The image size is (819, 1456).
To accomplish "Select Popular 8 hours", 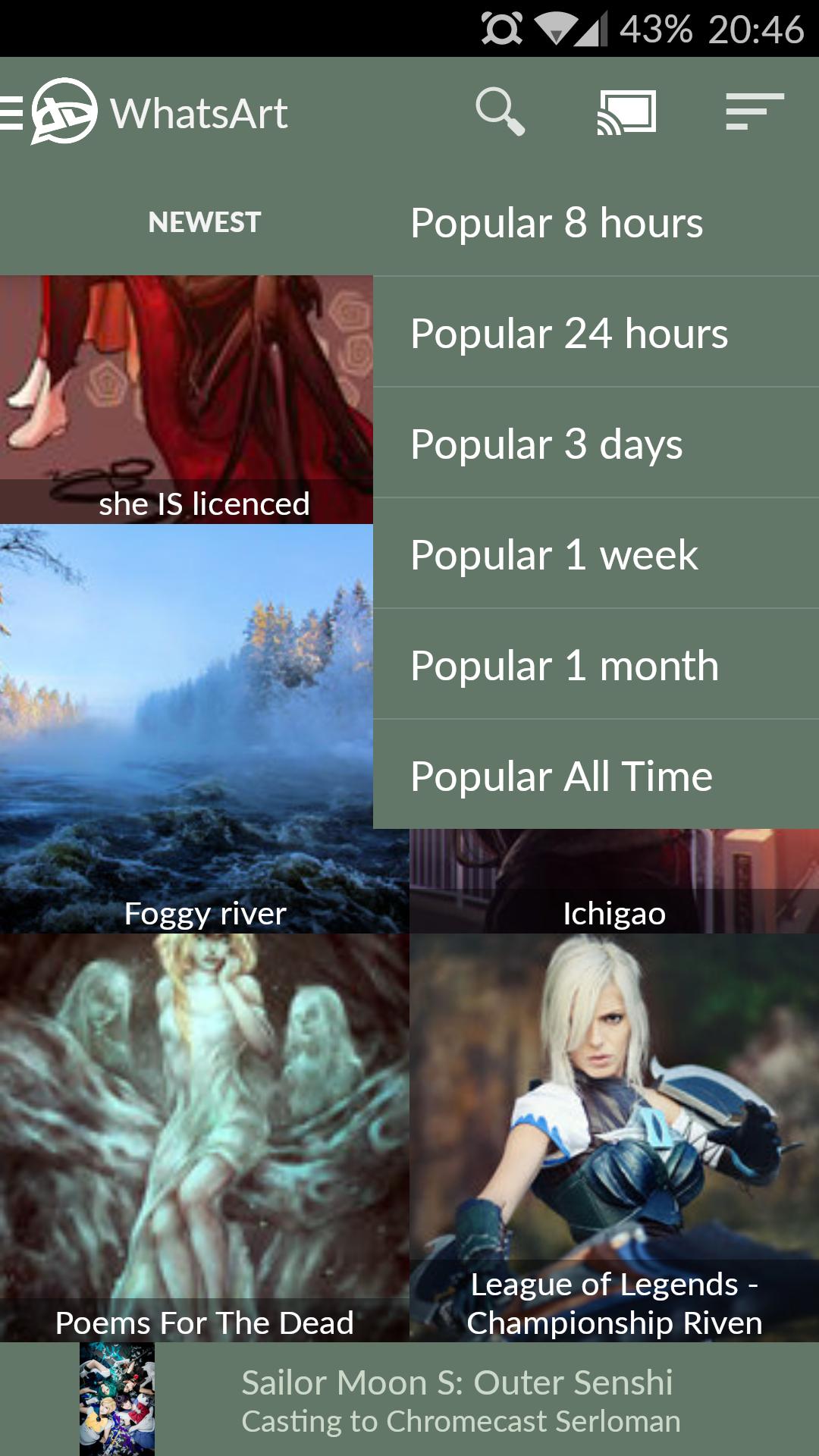I will click(x=595, y=223).
